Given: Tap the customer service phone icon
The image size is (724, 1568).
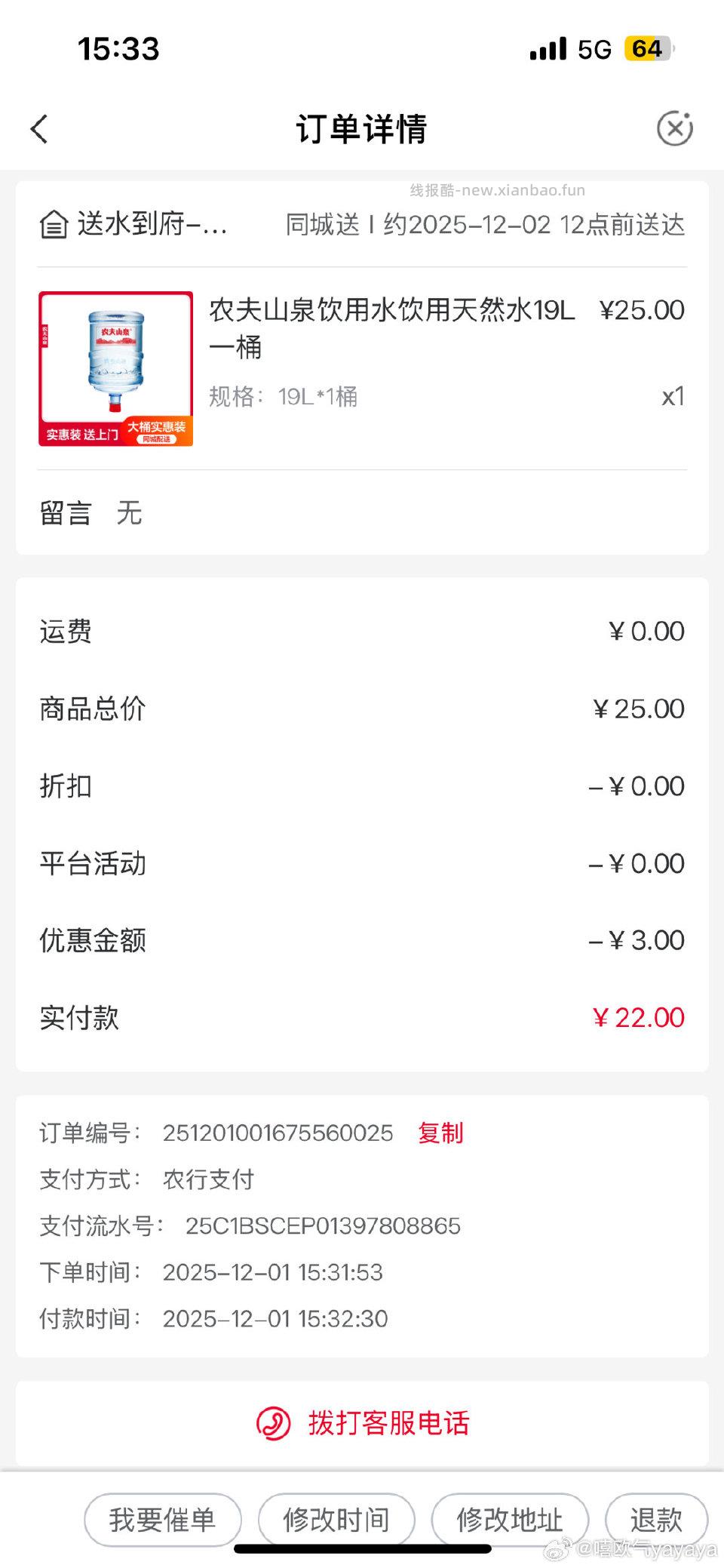Looking at the screenshot, I should [273, 1423].
